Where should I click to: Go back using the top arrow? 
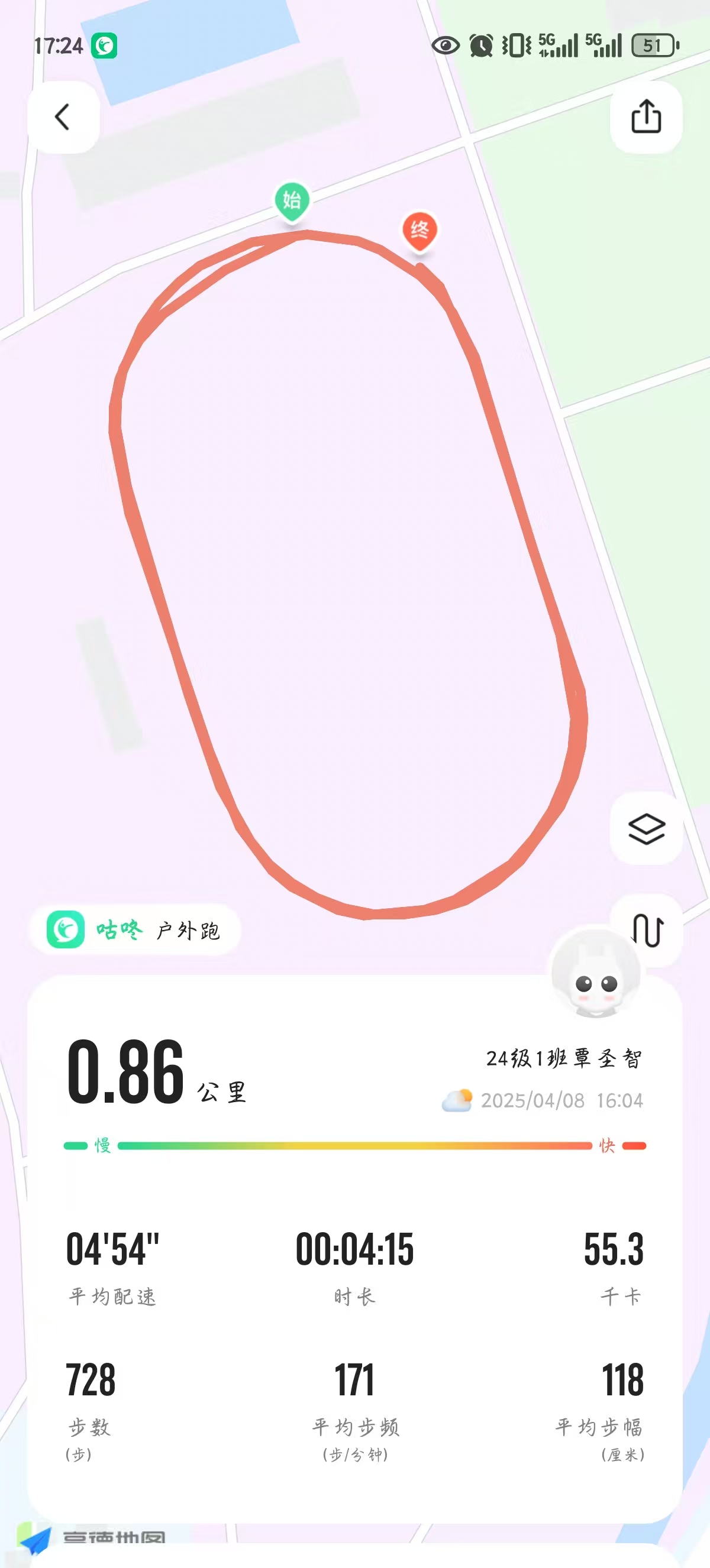click(x=63, y=117)
